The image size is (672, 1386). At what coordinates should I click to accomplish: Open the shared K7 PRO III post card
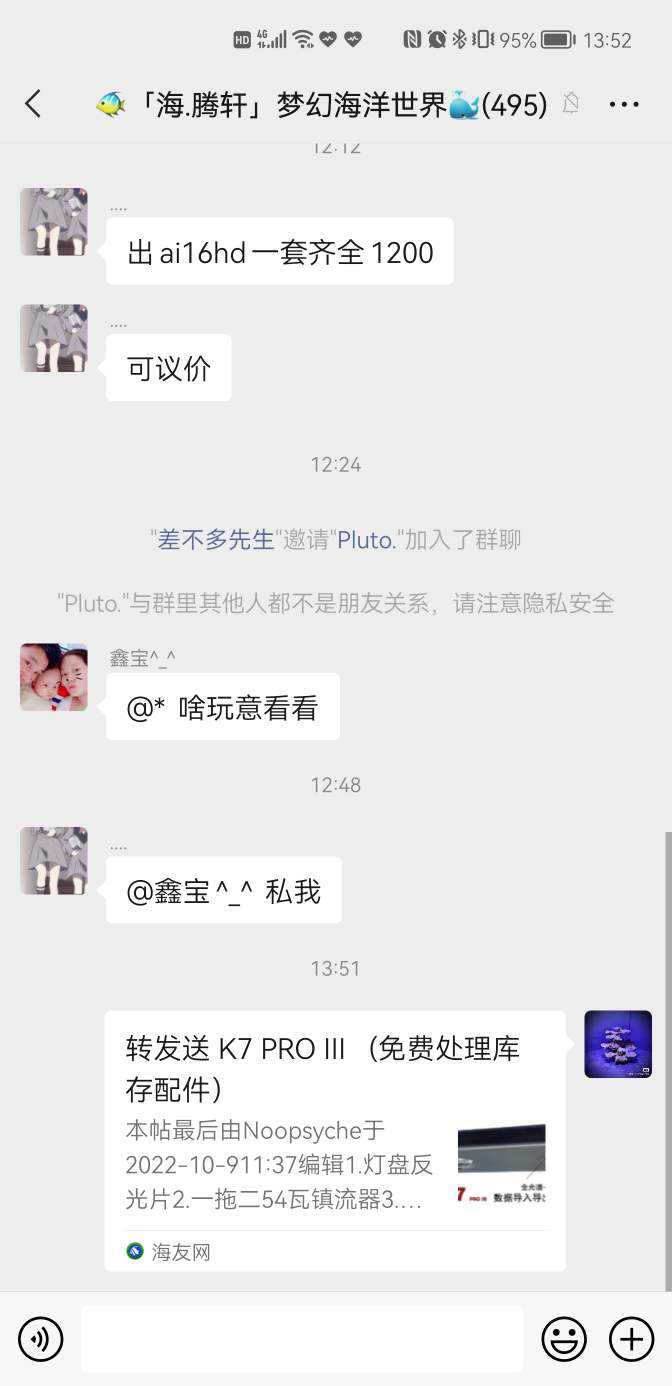coord(335,1140)
